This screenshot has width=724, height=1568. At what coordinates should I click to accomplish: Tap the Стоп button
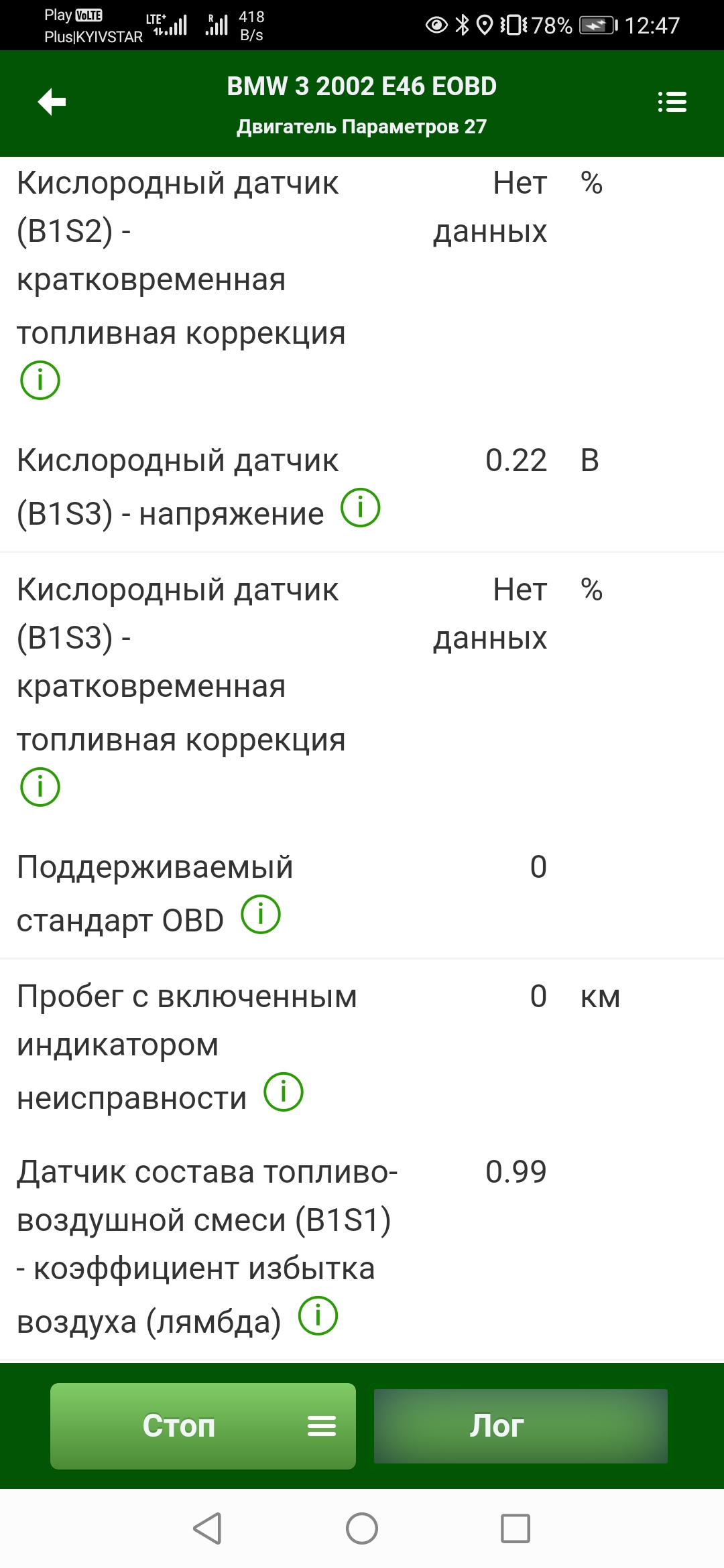click(x=202, y=1425)
